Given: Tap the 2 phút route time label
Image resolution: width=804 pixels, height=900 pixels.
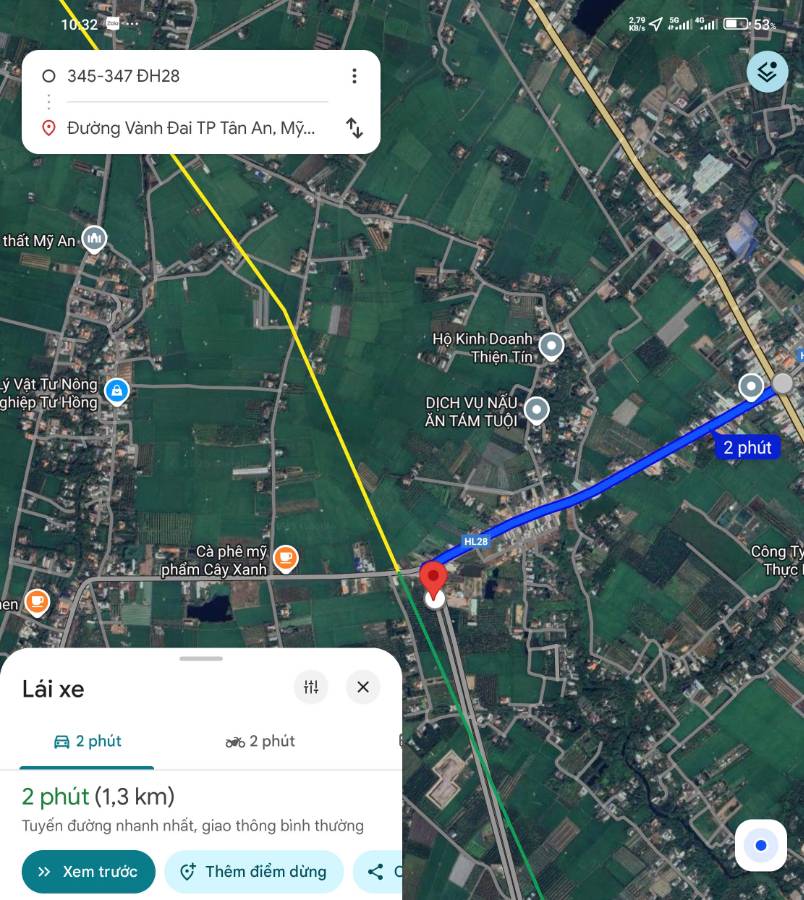Looking at the screenshot, I should click(747, 447).
